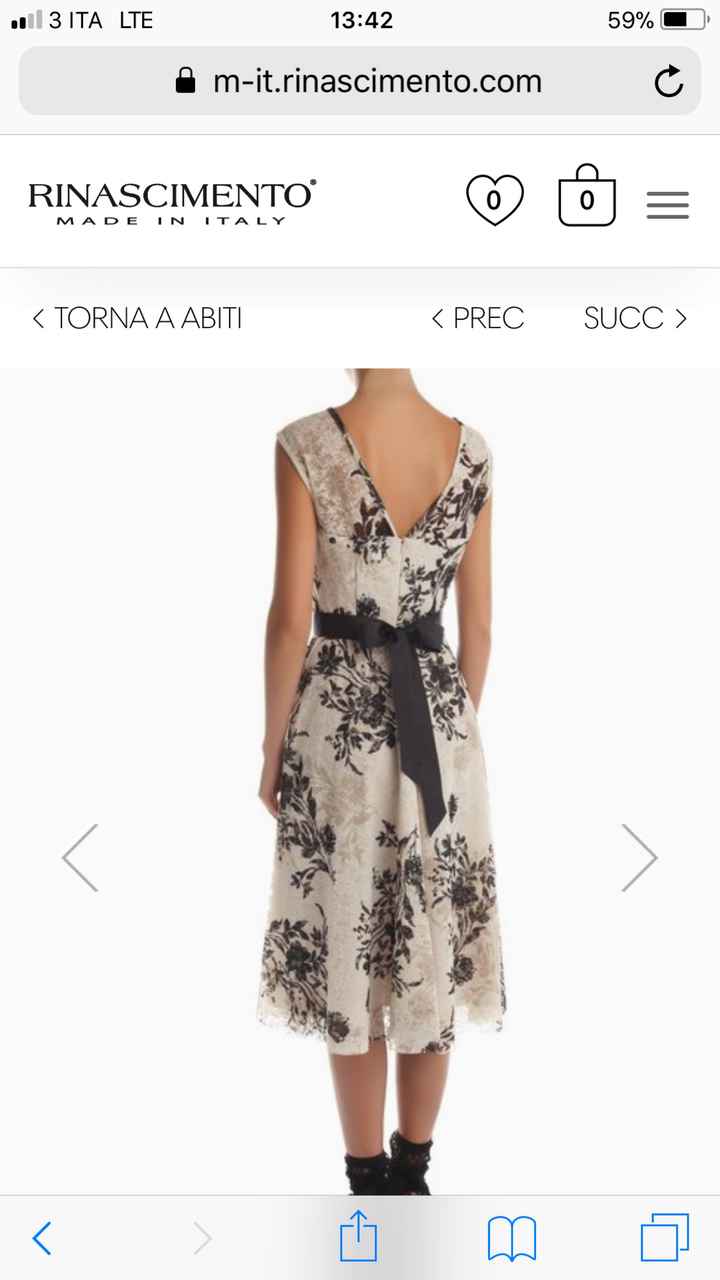This screenshot has height=1280, width=720.
Task: Tap the clock in the status bar
Action: pyautogui.click(x=362, y=18)
